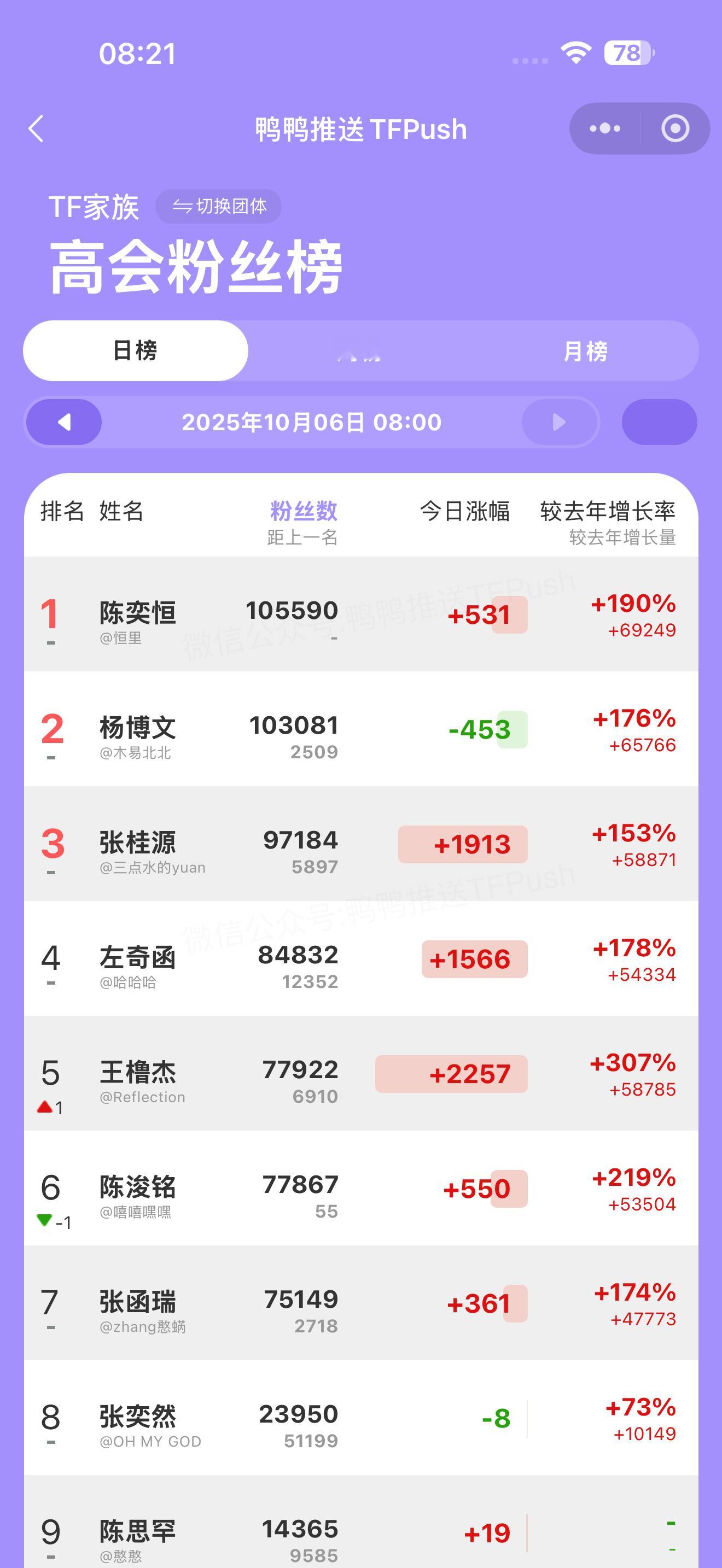This screenshot has width=722, height=1568.
Task: Sort the list by 粉丝数
Action: pyautogui.click(x=303, y=511)
